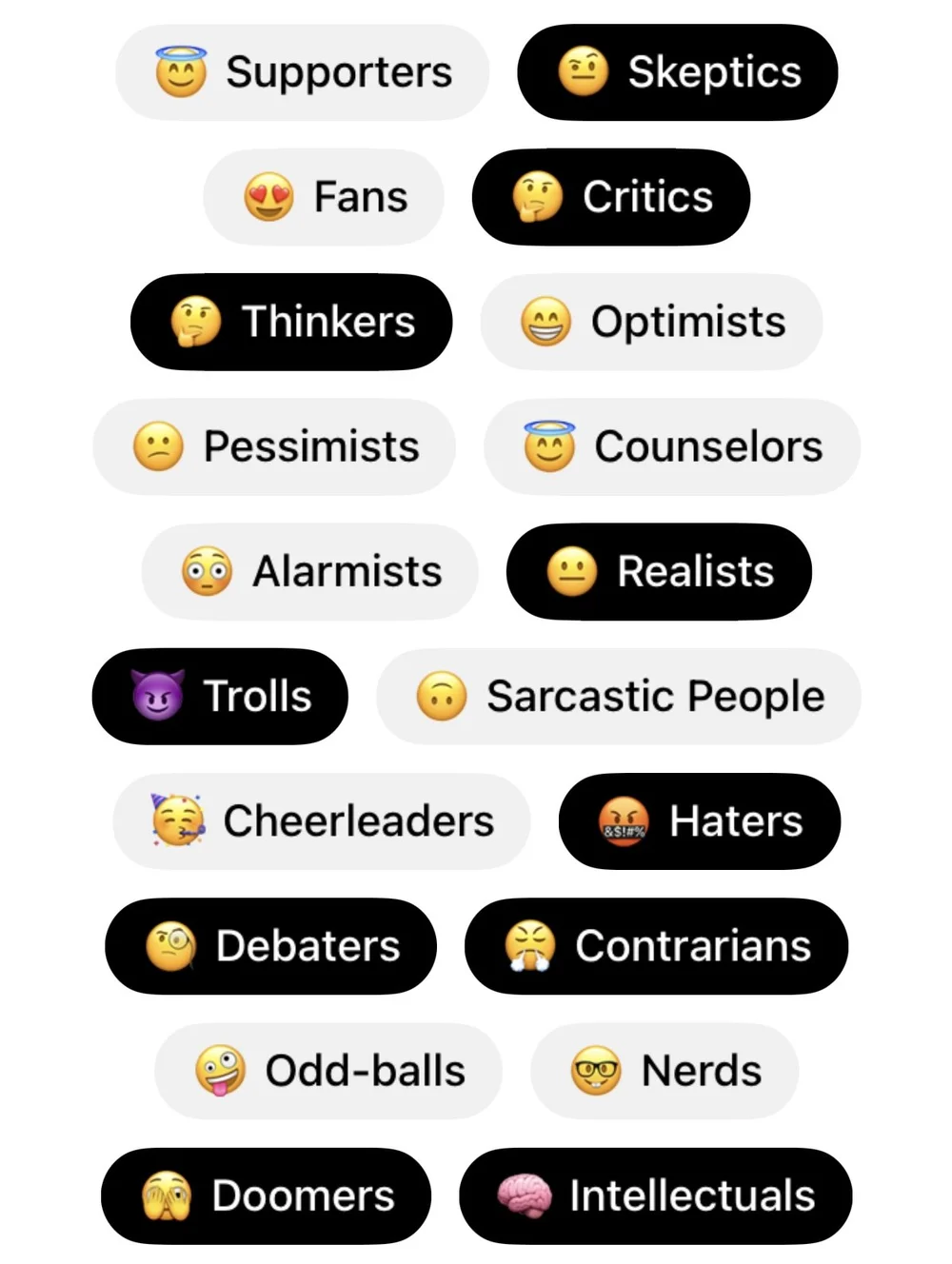
Task: Unselect the Critics chip
Action: pyautogui.click(x=611, y=197)
